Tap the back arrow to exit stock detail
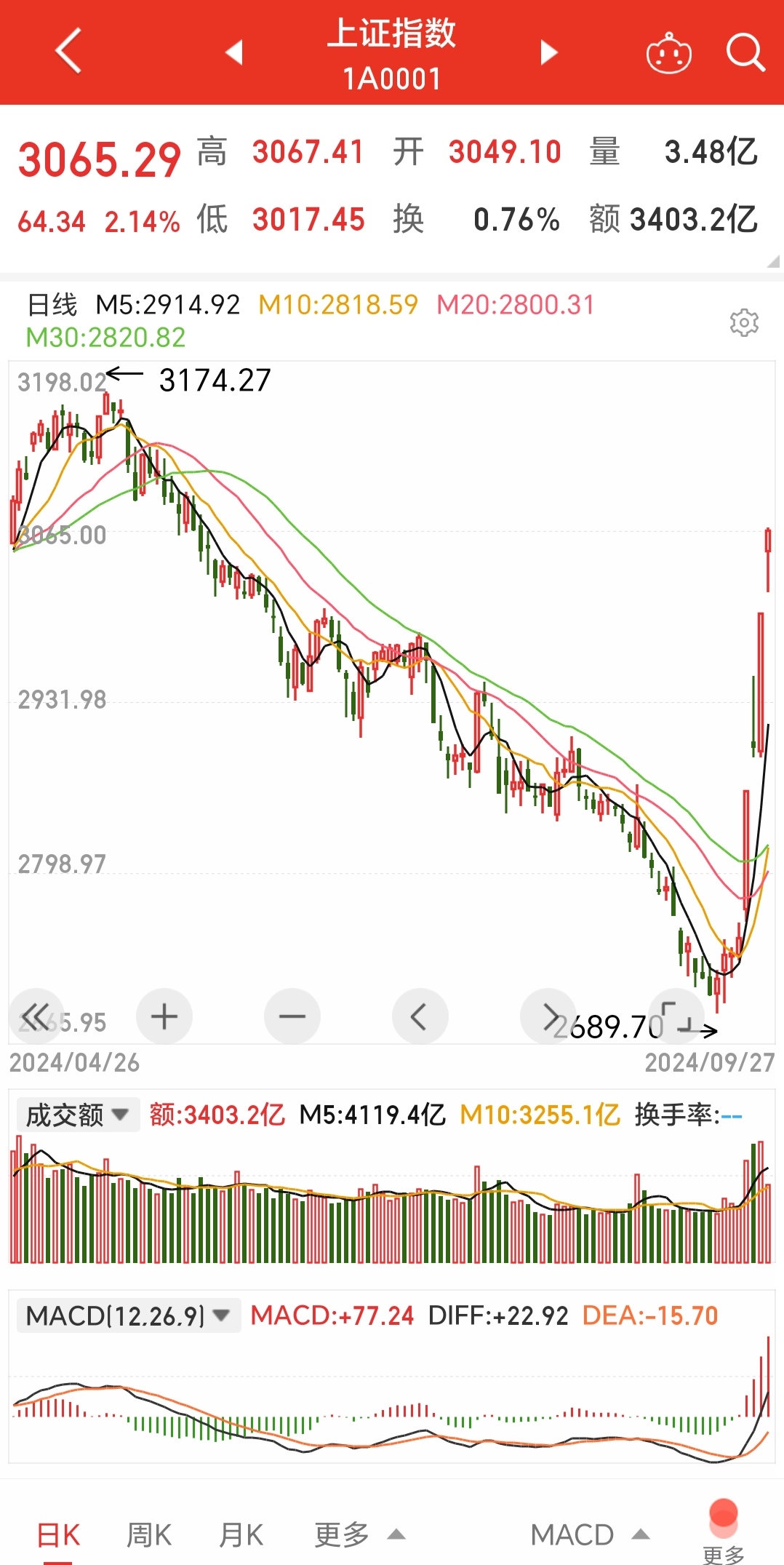 (x=67, y=52)
